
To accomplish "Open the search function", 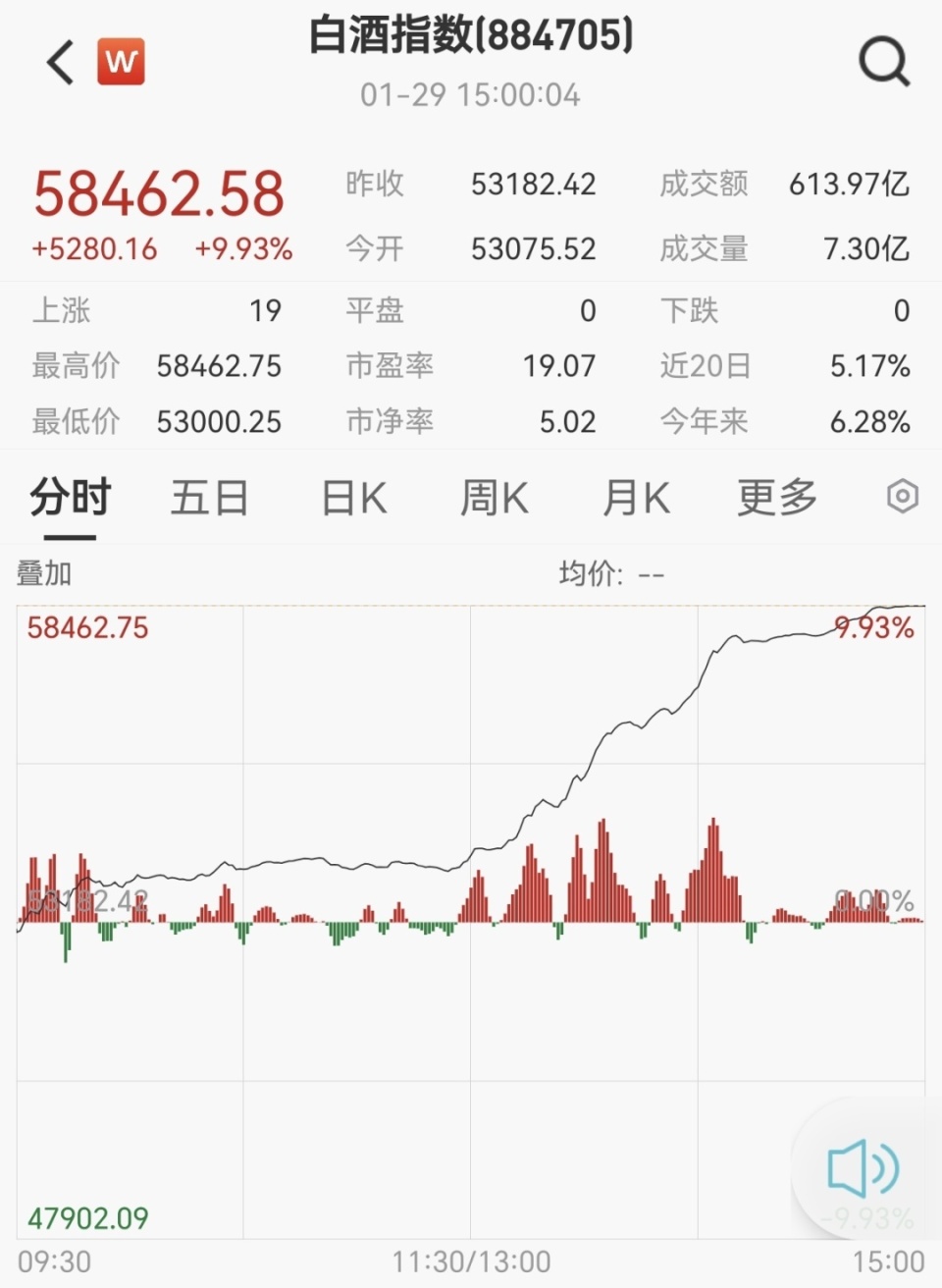I will (x=883, y=61).
